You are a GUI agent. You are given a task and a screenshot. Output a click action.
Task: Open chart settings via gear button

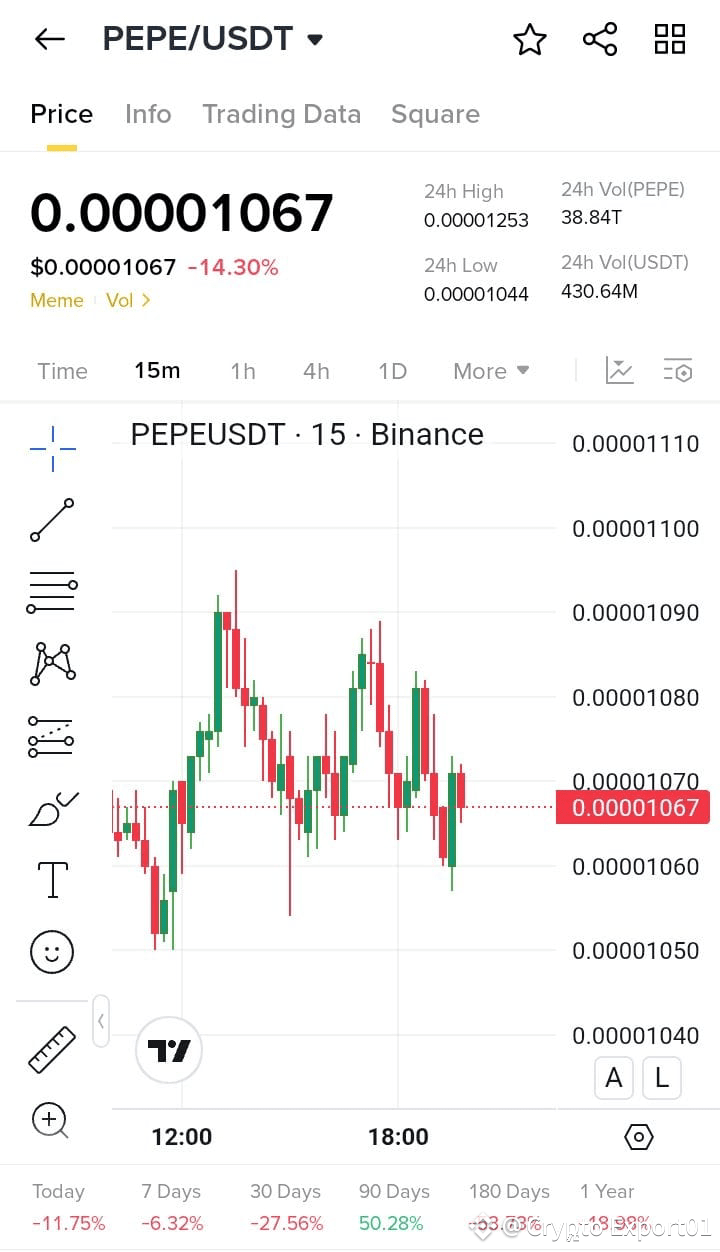click(637, 1137)
